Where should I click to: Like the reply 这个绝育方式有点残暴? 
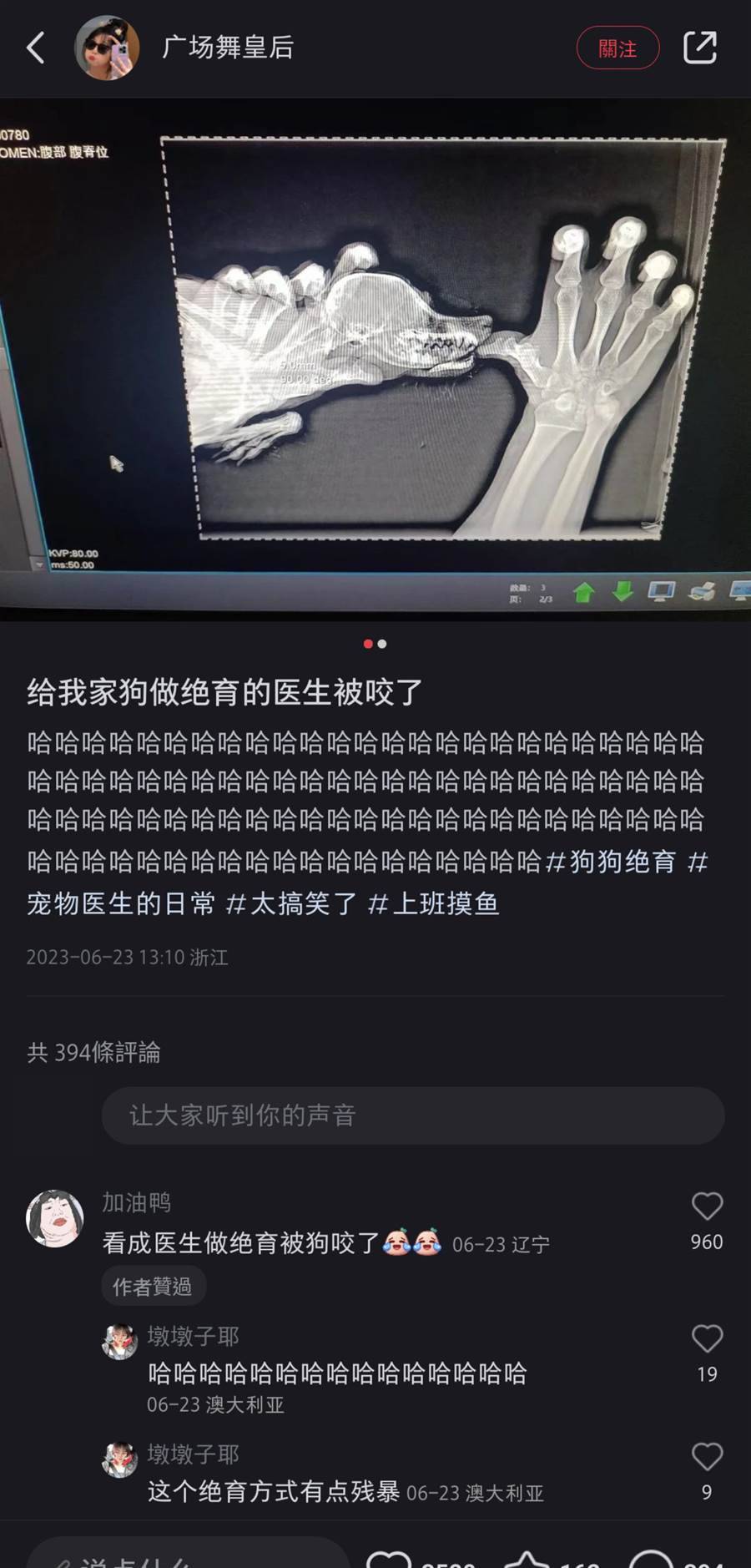click(707, 1457)
